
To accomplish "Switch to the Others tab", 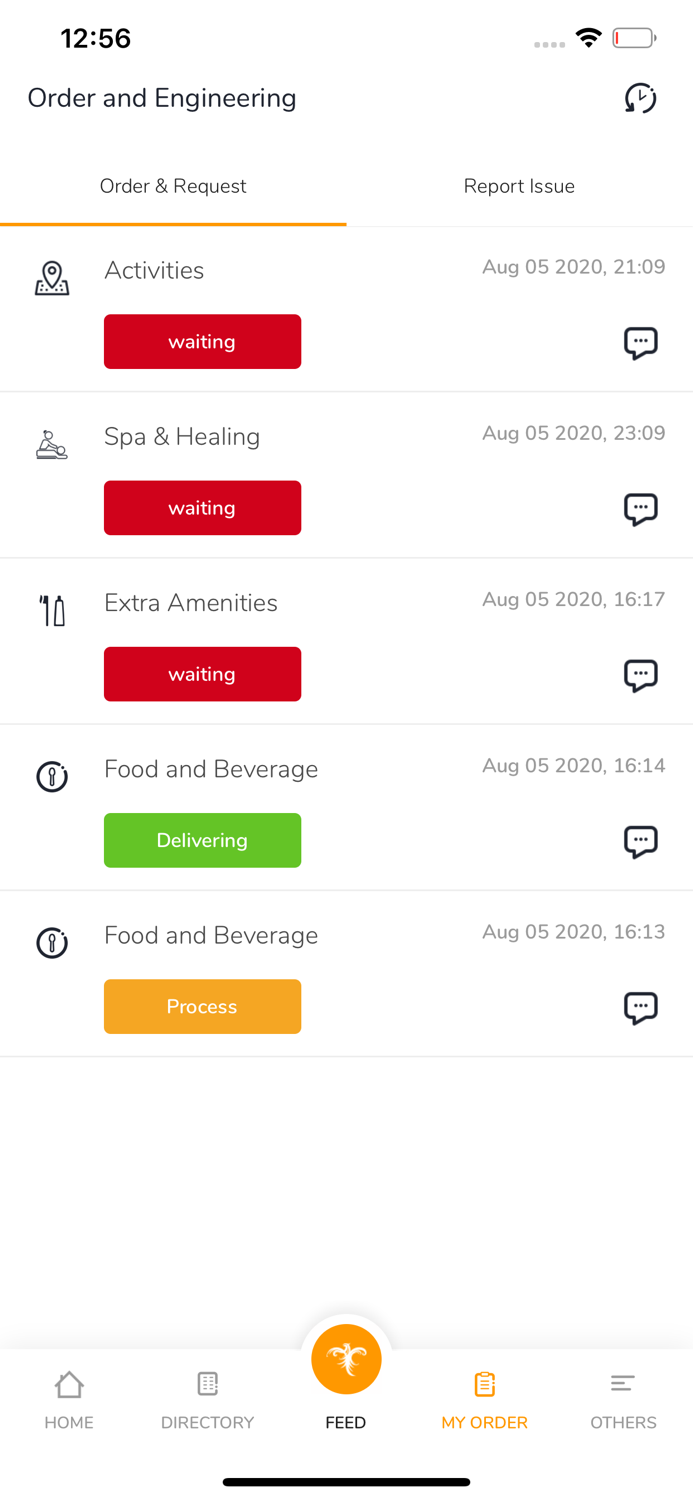I will pos(623,1400).
